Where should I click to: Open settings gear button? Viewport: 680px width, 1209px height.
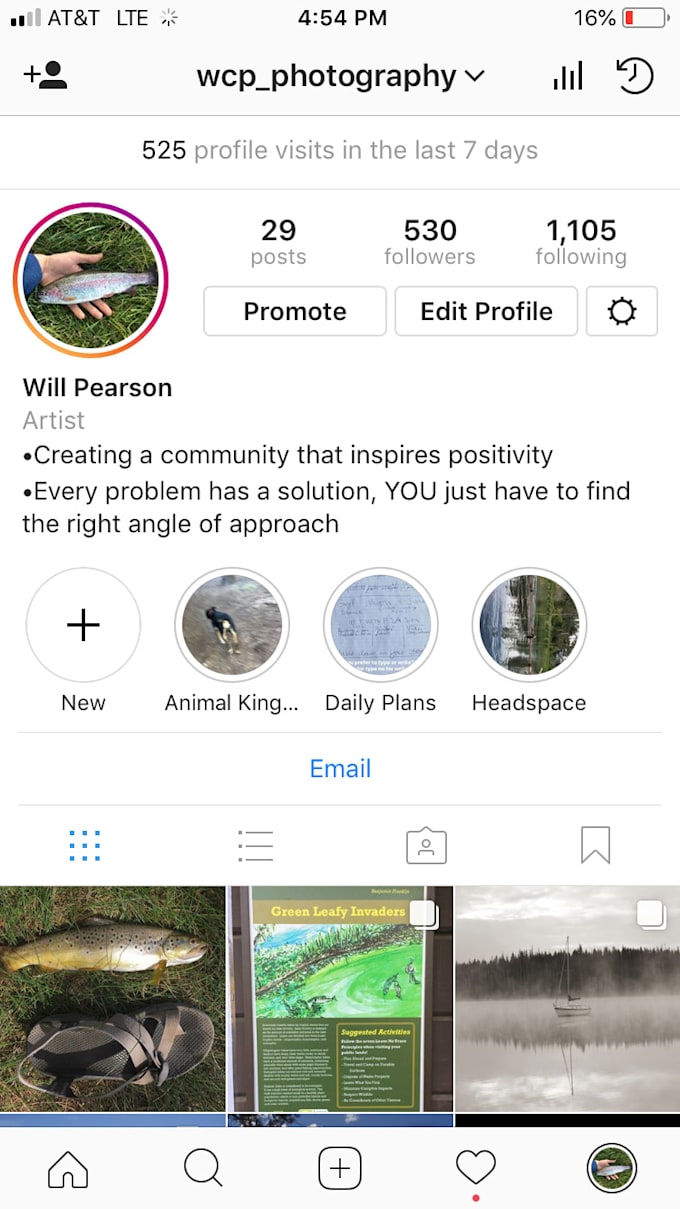[x=622, y=311]
